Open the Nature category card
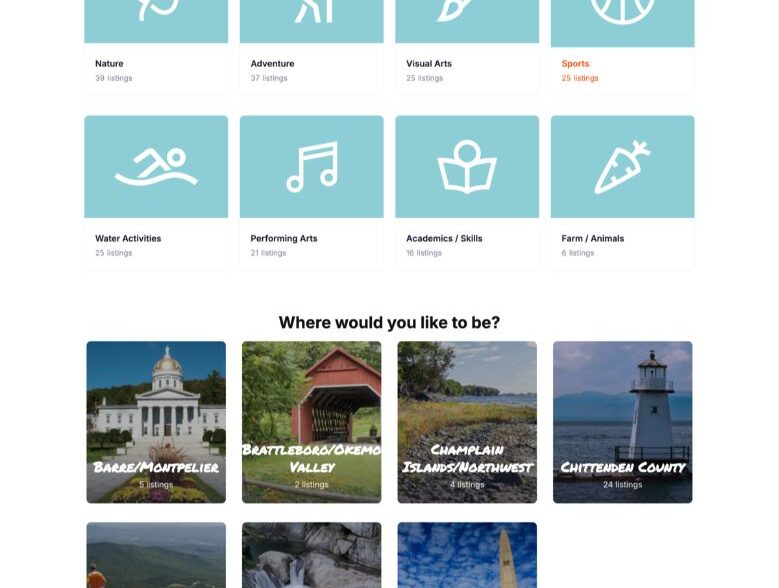The width and height of the screenshot is (779, 588). tap(155, 63)
